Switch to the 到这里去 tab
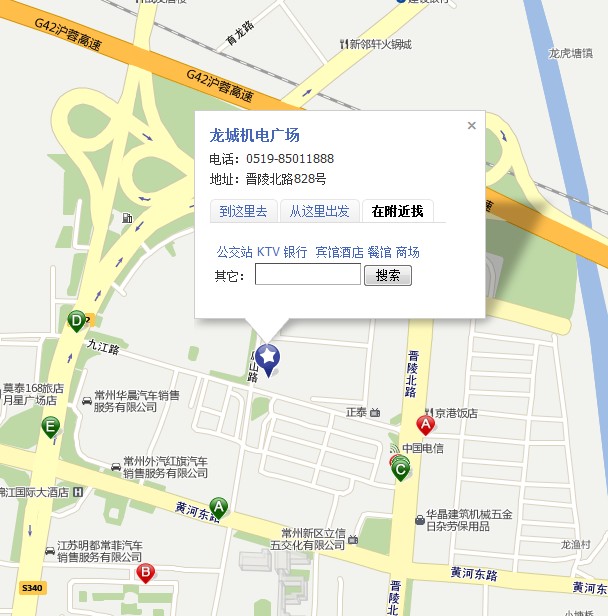608x616 pixels. (x=243, y=211)
